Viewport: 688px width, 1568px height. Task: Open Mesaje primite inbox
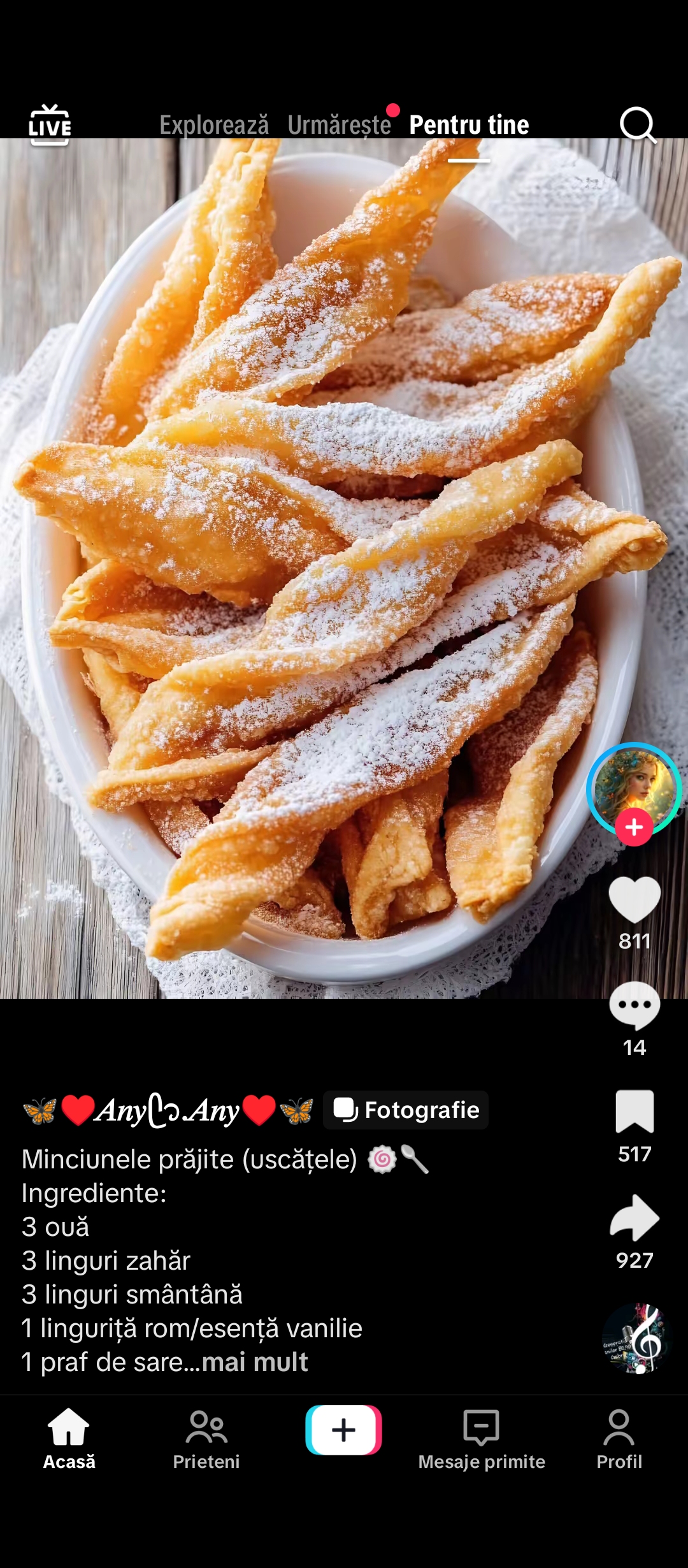tap(482, 1439)
